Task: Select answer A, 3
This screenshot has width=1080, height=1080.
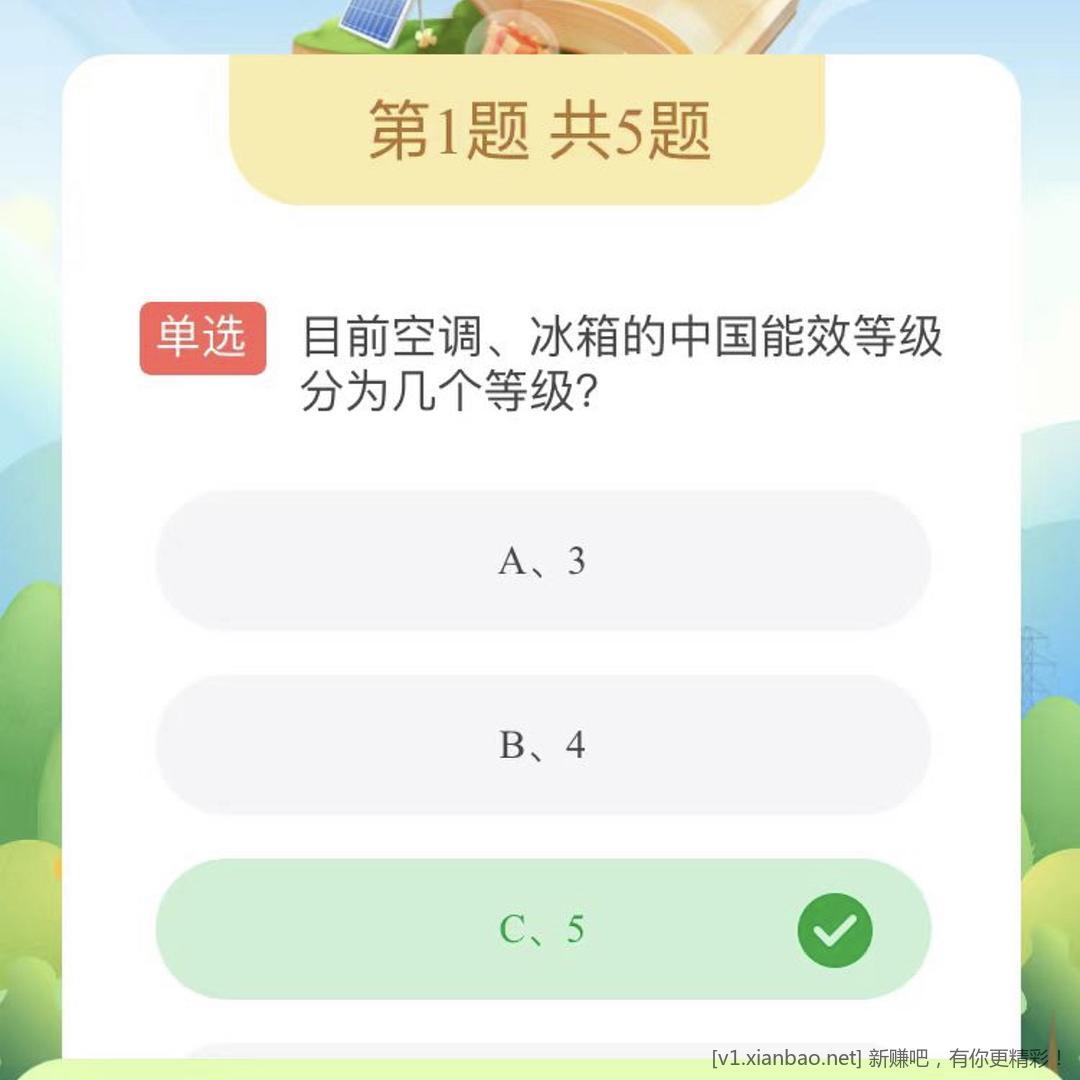Action: point(543,561)
